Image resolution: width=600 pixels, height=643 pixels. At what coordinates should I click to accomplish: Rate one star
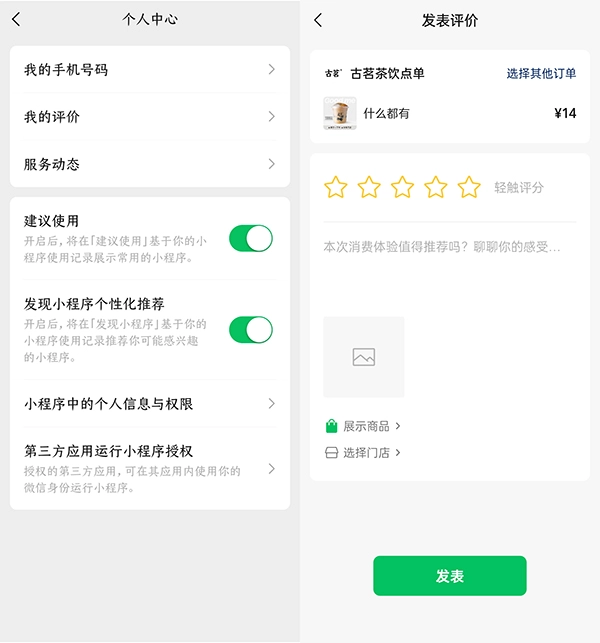point(336,187)
